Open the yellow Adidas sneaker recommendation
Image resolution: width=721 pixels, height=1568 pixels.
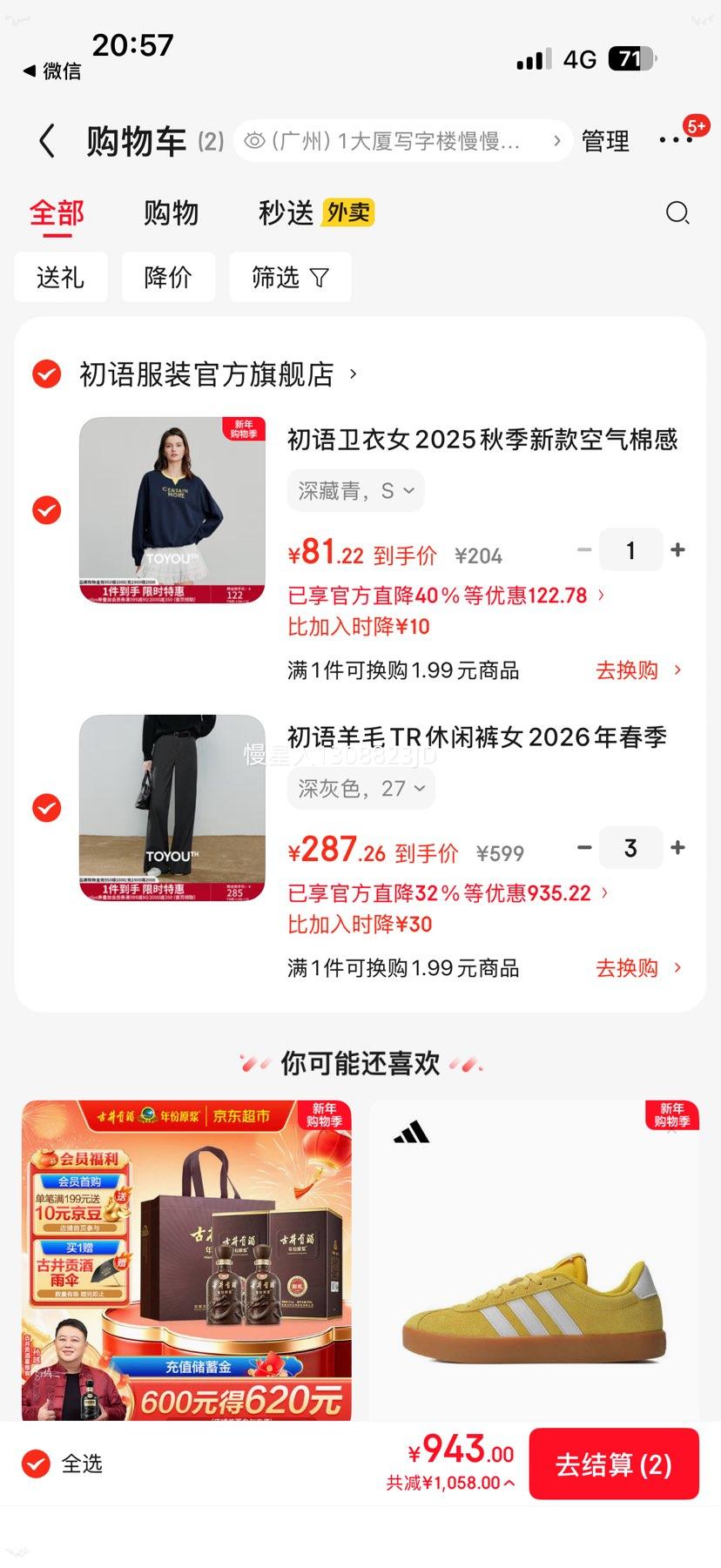[x=534, y=1262]
